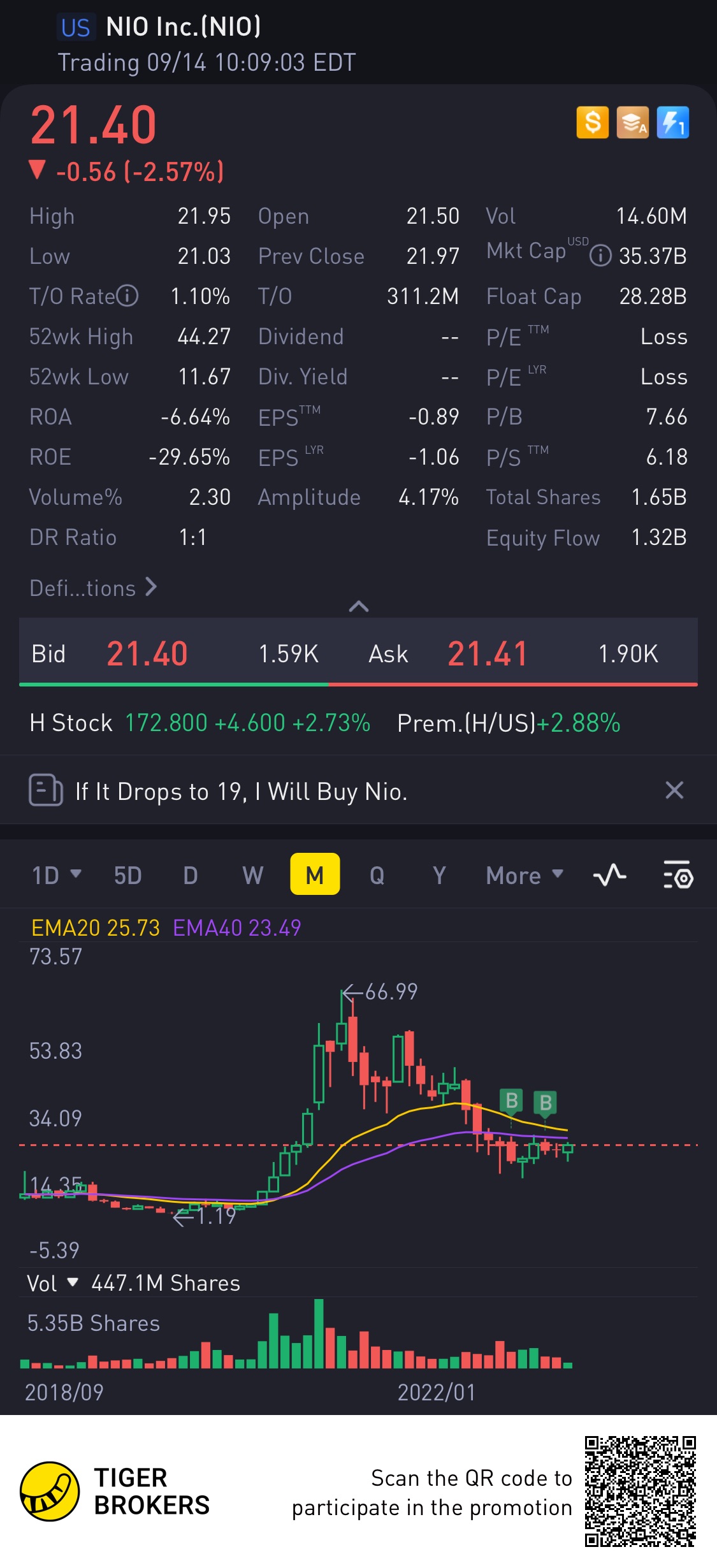
Task: Expand the More timeframes dropdown
Action: (x=525, y=875)
